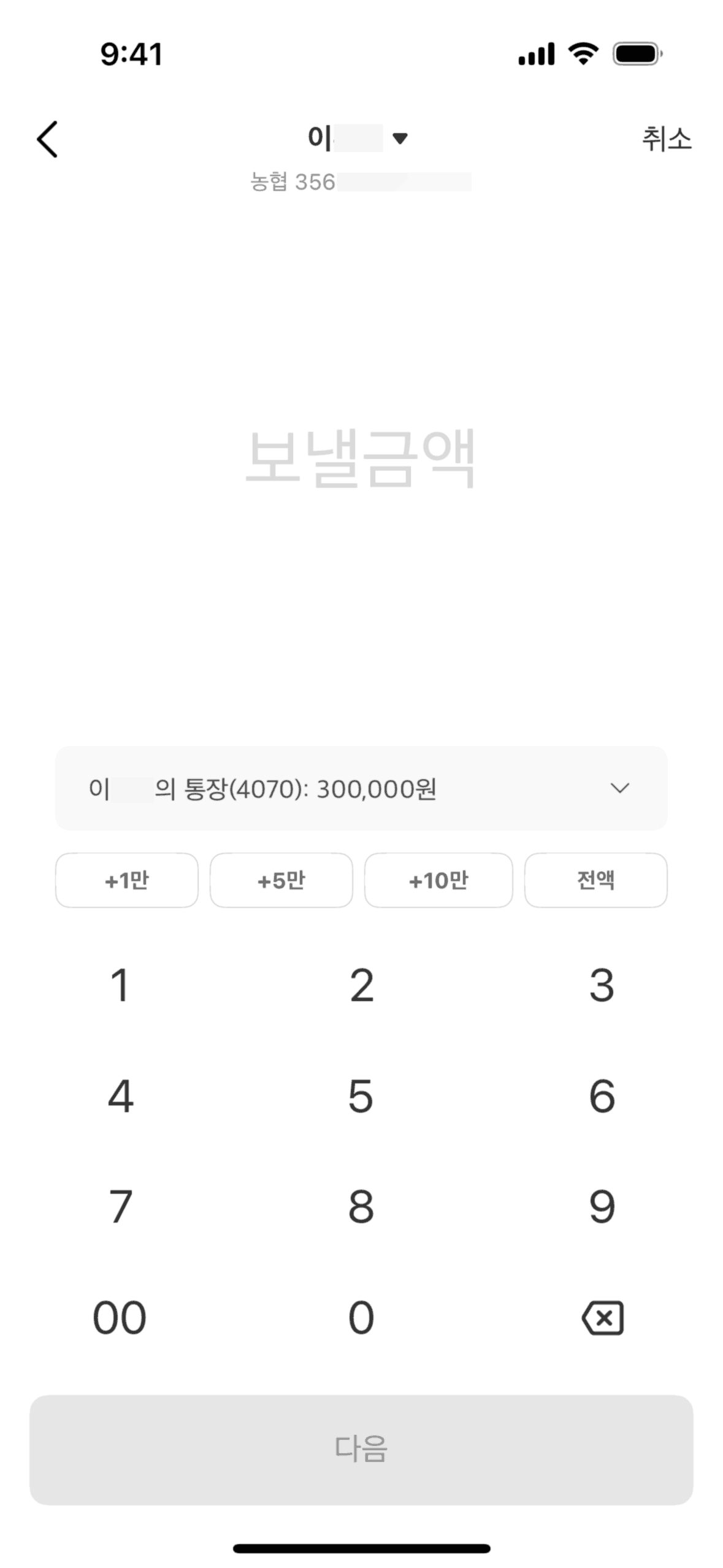
Task: Add 50,000 won with the +5만 chip
Action: point(281,880)
